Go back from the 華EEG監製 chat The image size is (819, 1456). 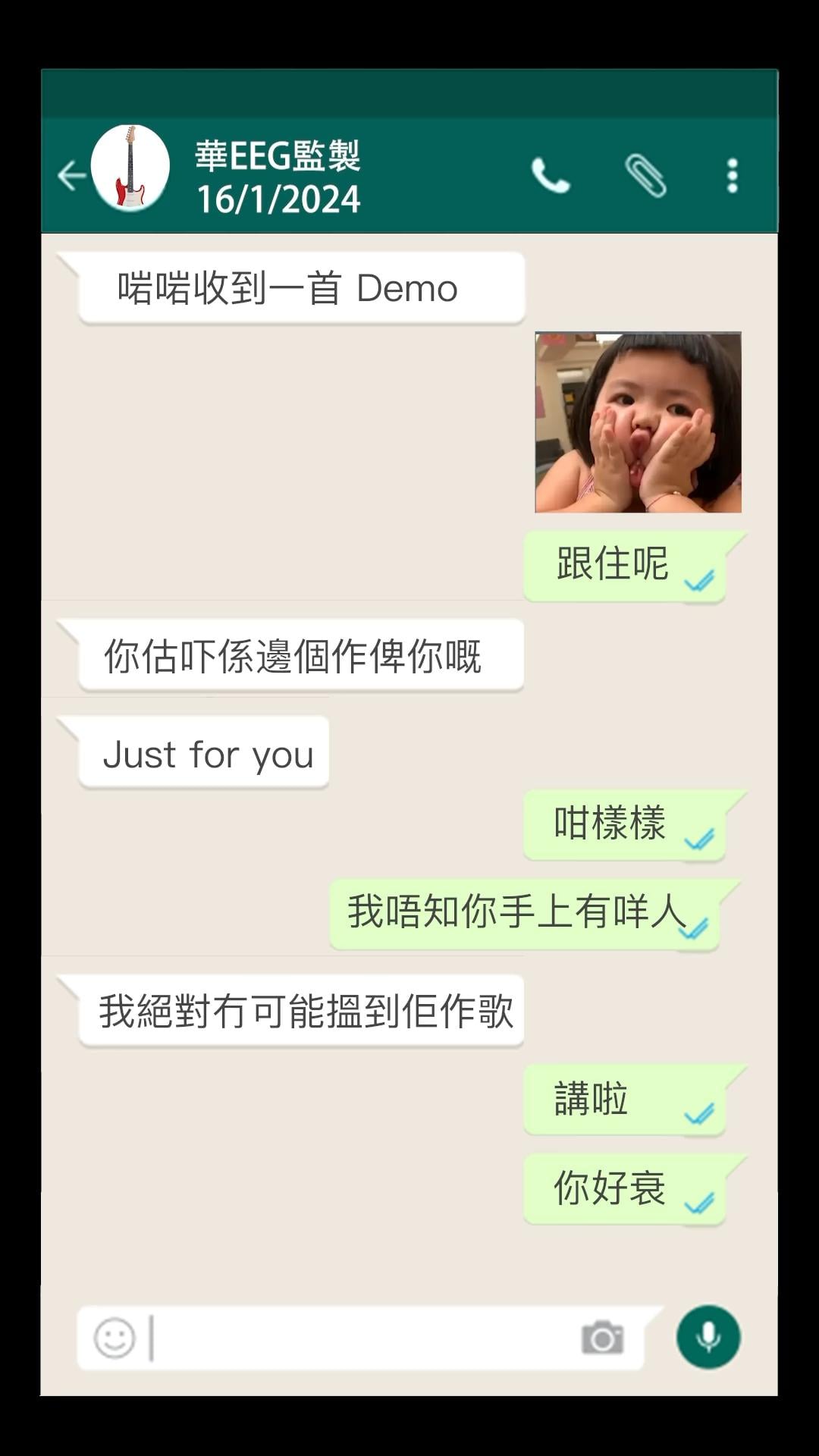pyautogui.click(x=71, y=176)
